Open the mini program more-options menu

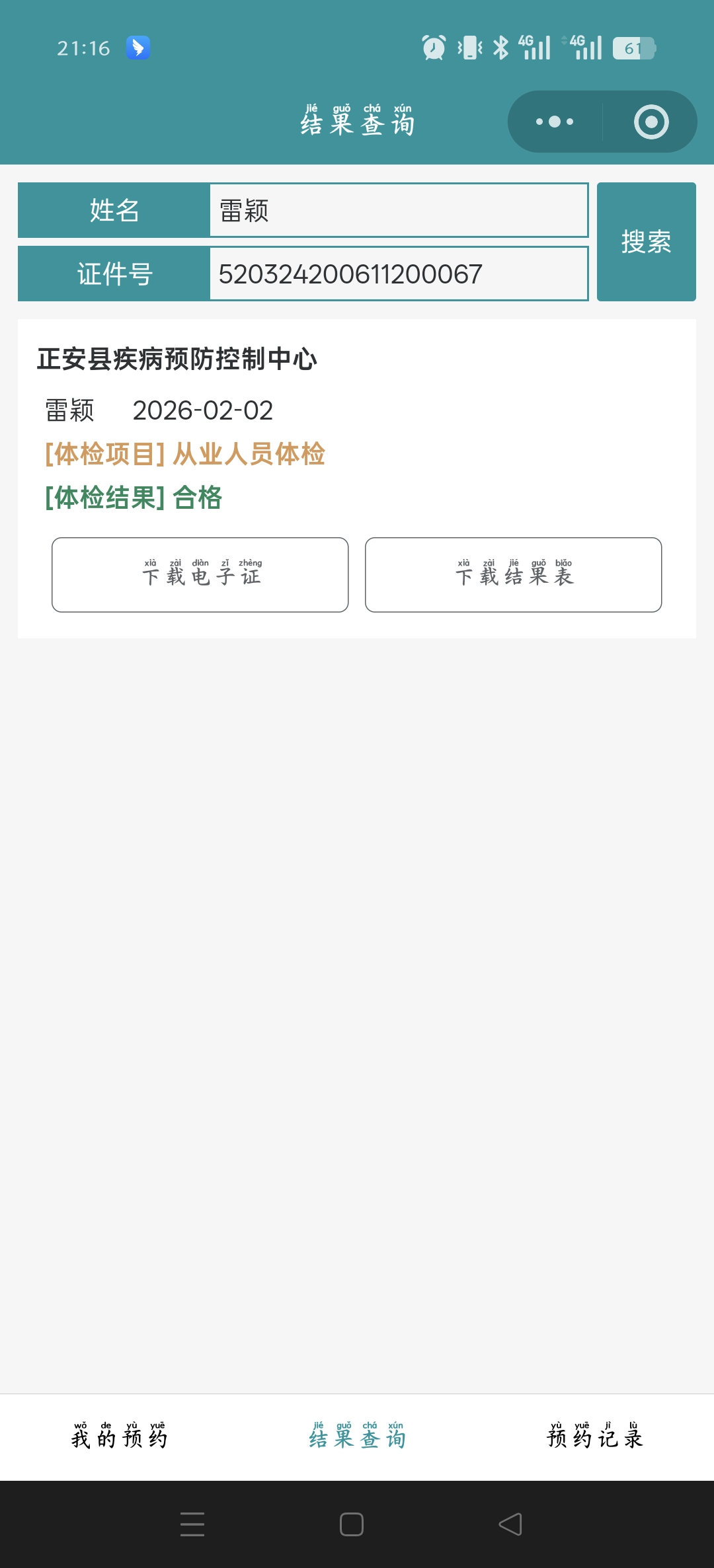(555, 122)
